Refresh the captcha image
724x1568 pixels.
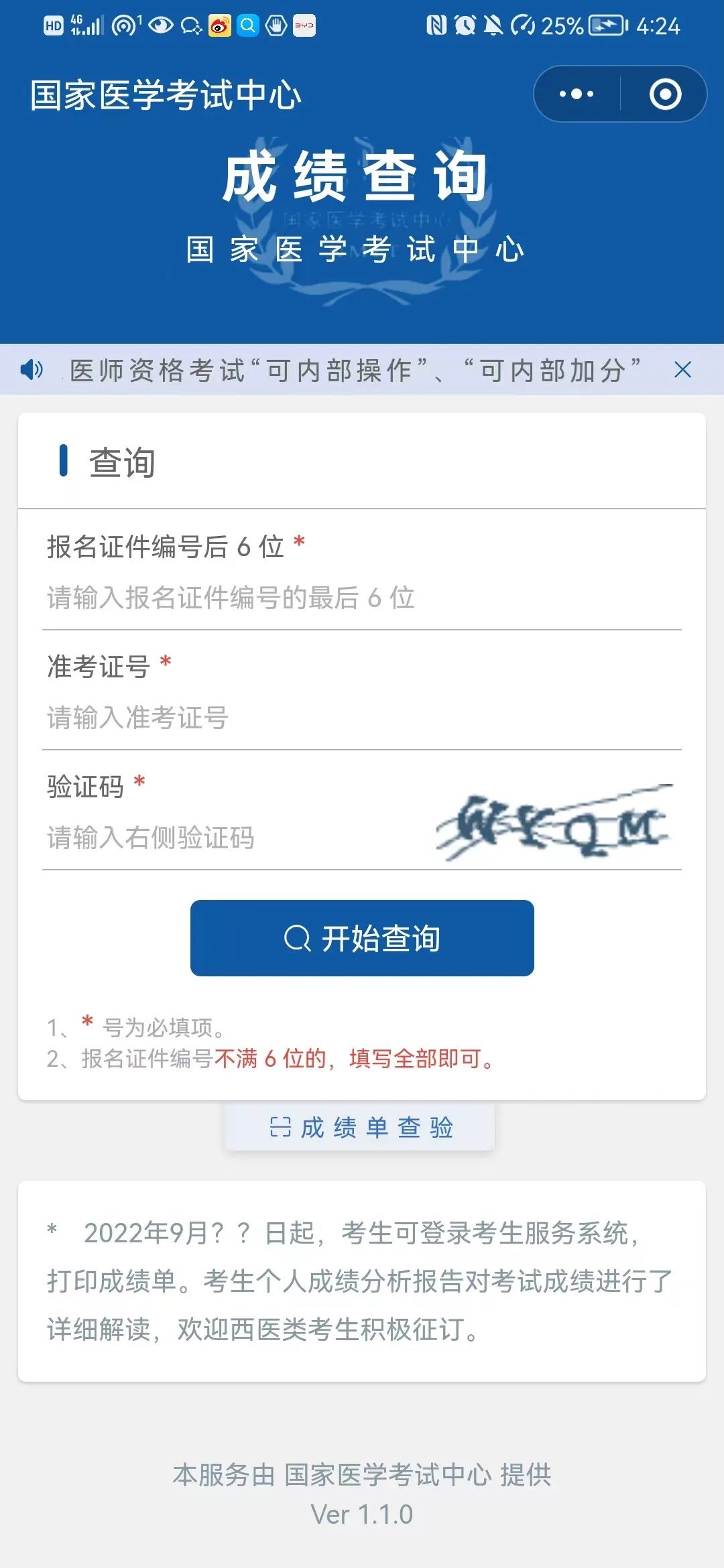click(555, 823)
